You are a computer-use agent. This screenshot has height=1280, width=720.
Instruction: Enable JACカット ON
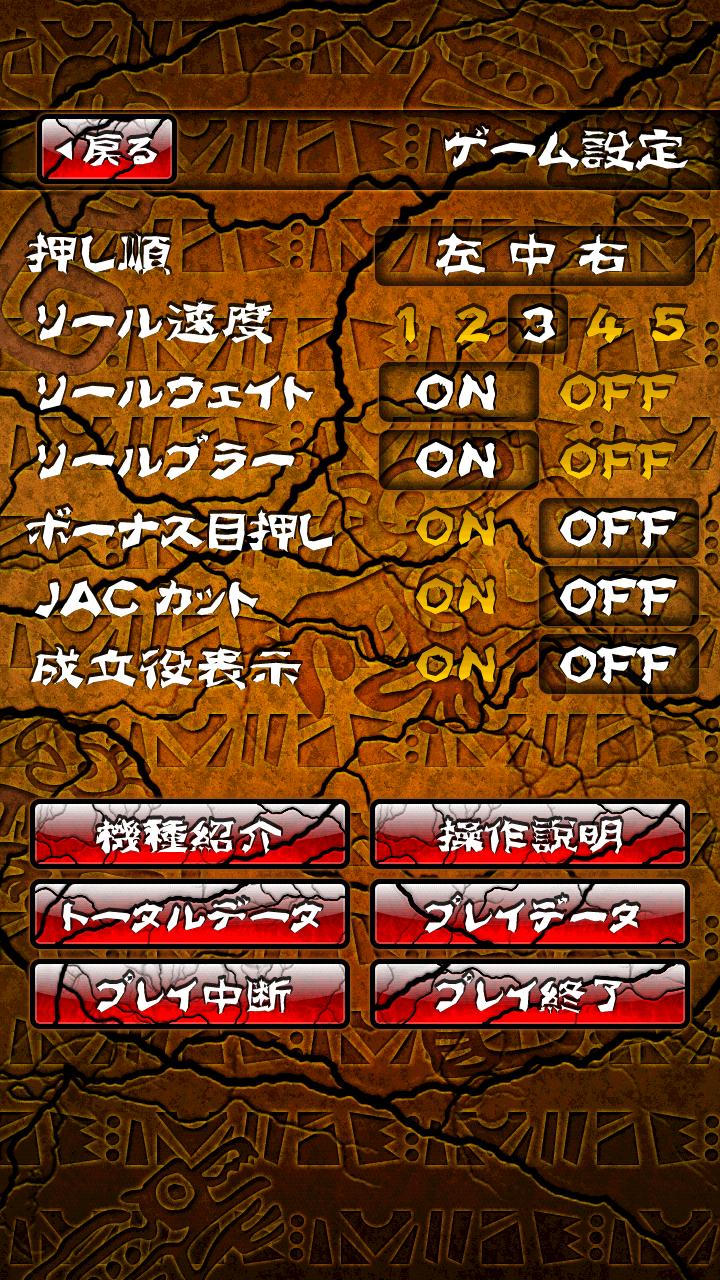[x=456, y=596]
